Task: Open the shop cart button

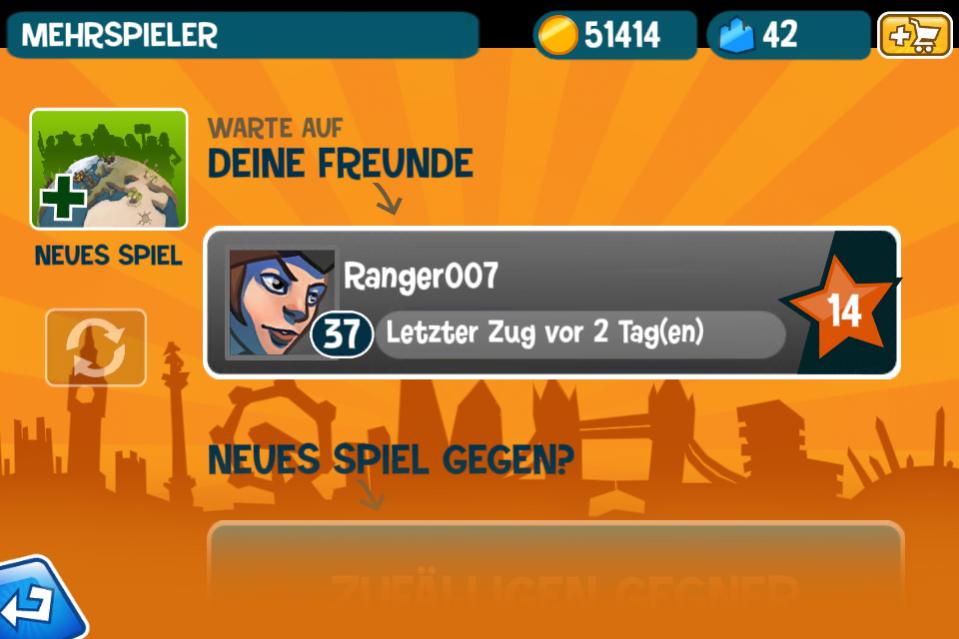Action: point(914,35)
